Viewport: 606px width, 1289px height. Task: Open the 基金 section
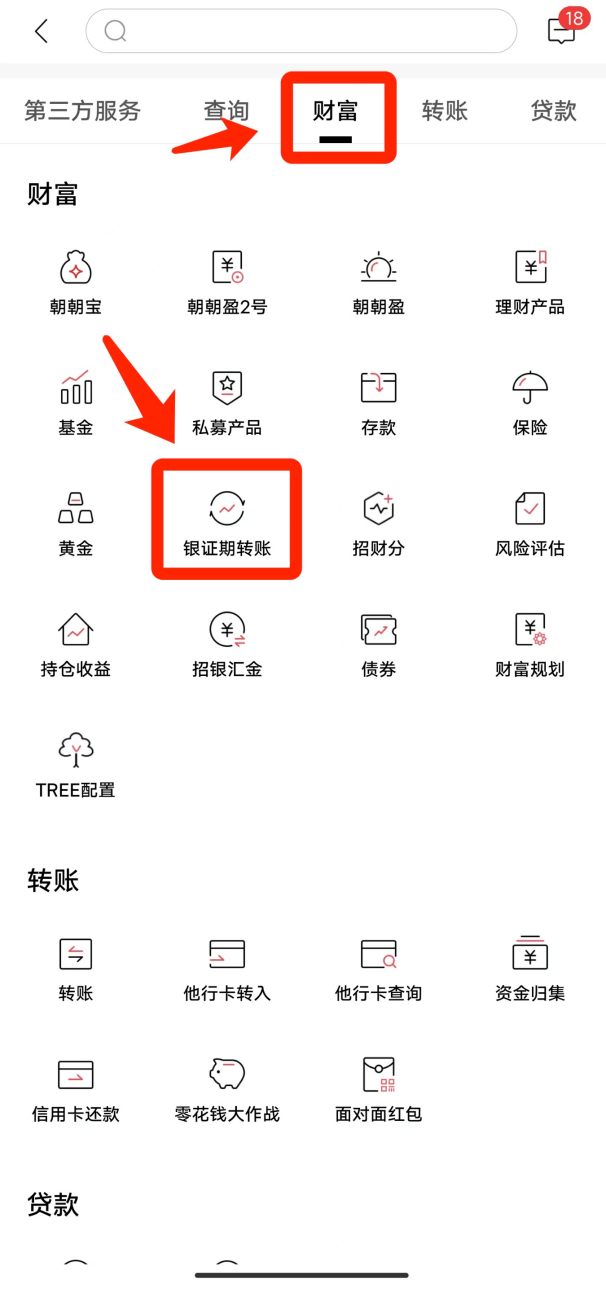pyautogui.click(x=76, y=402)
